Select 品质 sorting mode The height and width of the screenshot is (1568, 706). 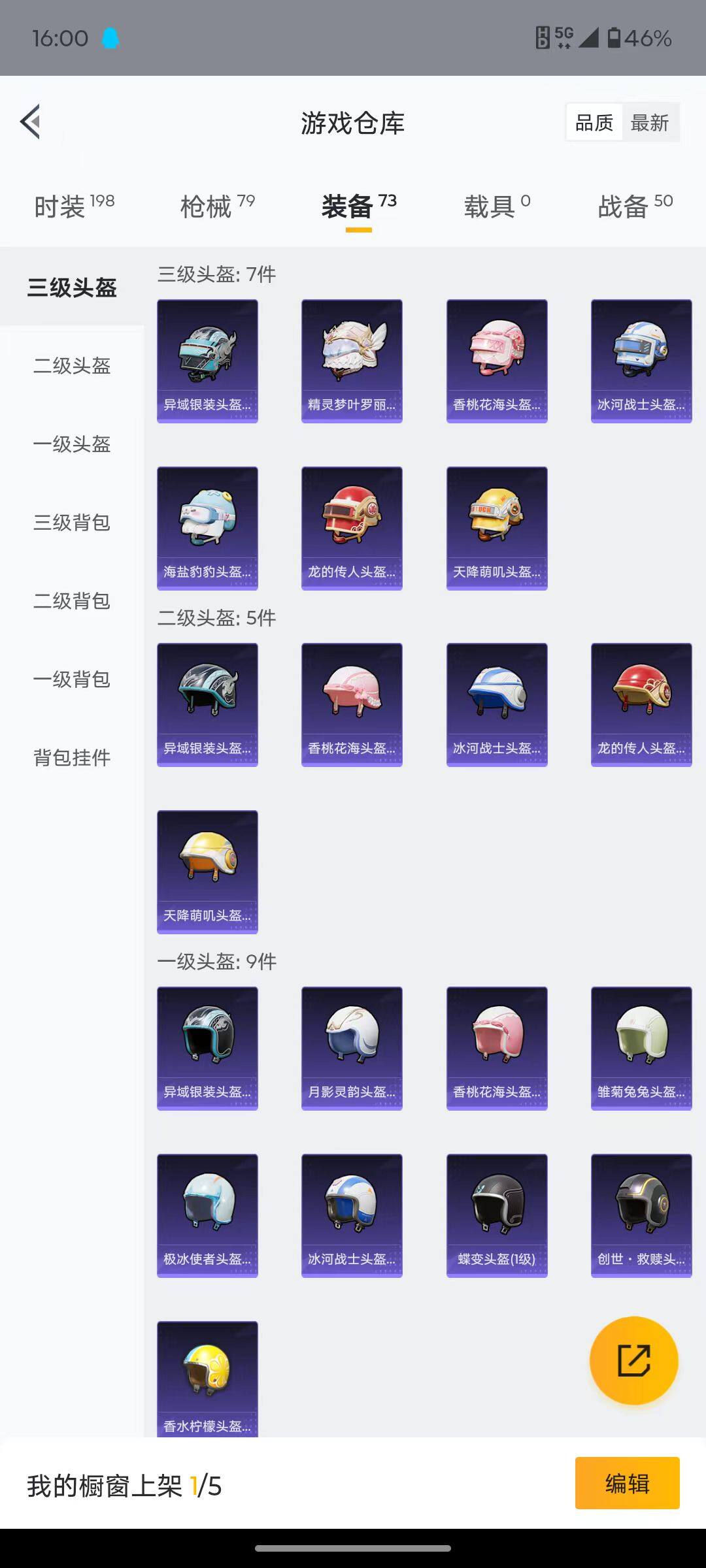594,122
